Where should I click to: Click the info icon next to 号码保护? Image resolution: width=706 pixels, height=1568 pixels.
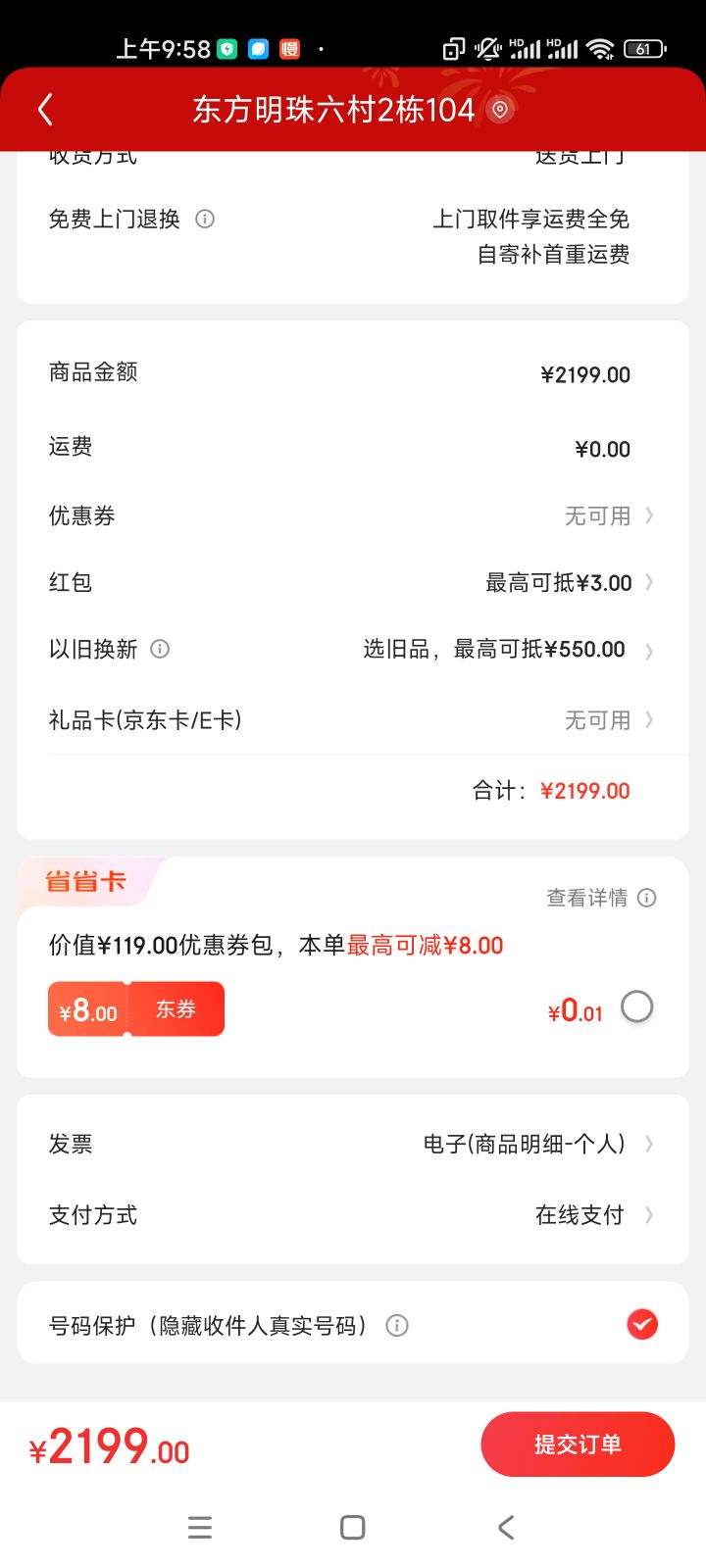pos(397,1325)
